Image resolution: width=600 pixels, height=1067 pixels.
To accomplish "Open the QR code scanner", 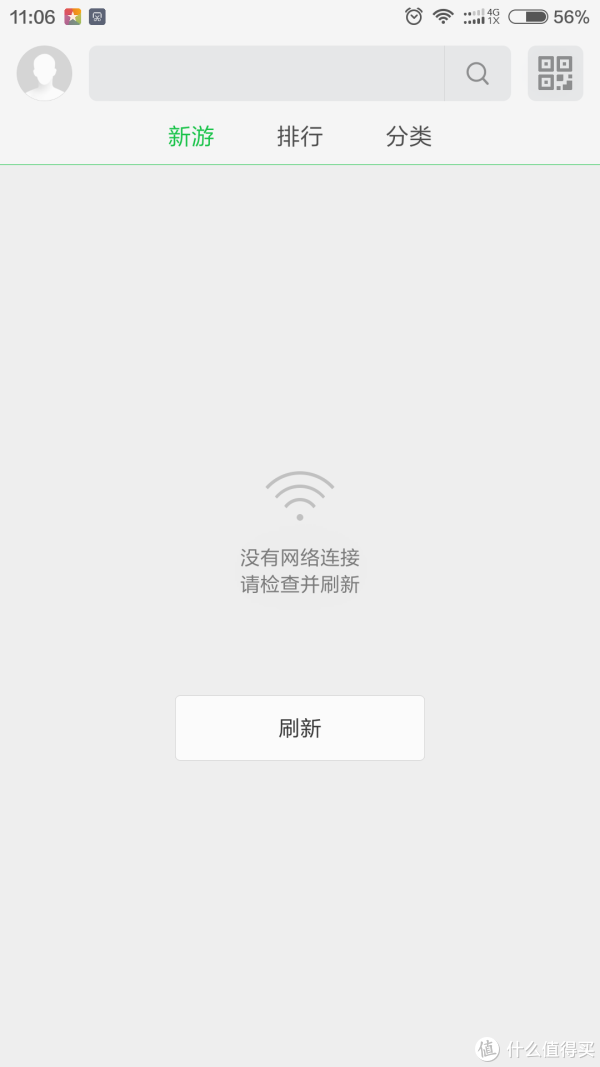I will 555,73.
